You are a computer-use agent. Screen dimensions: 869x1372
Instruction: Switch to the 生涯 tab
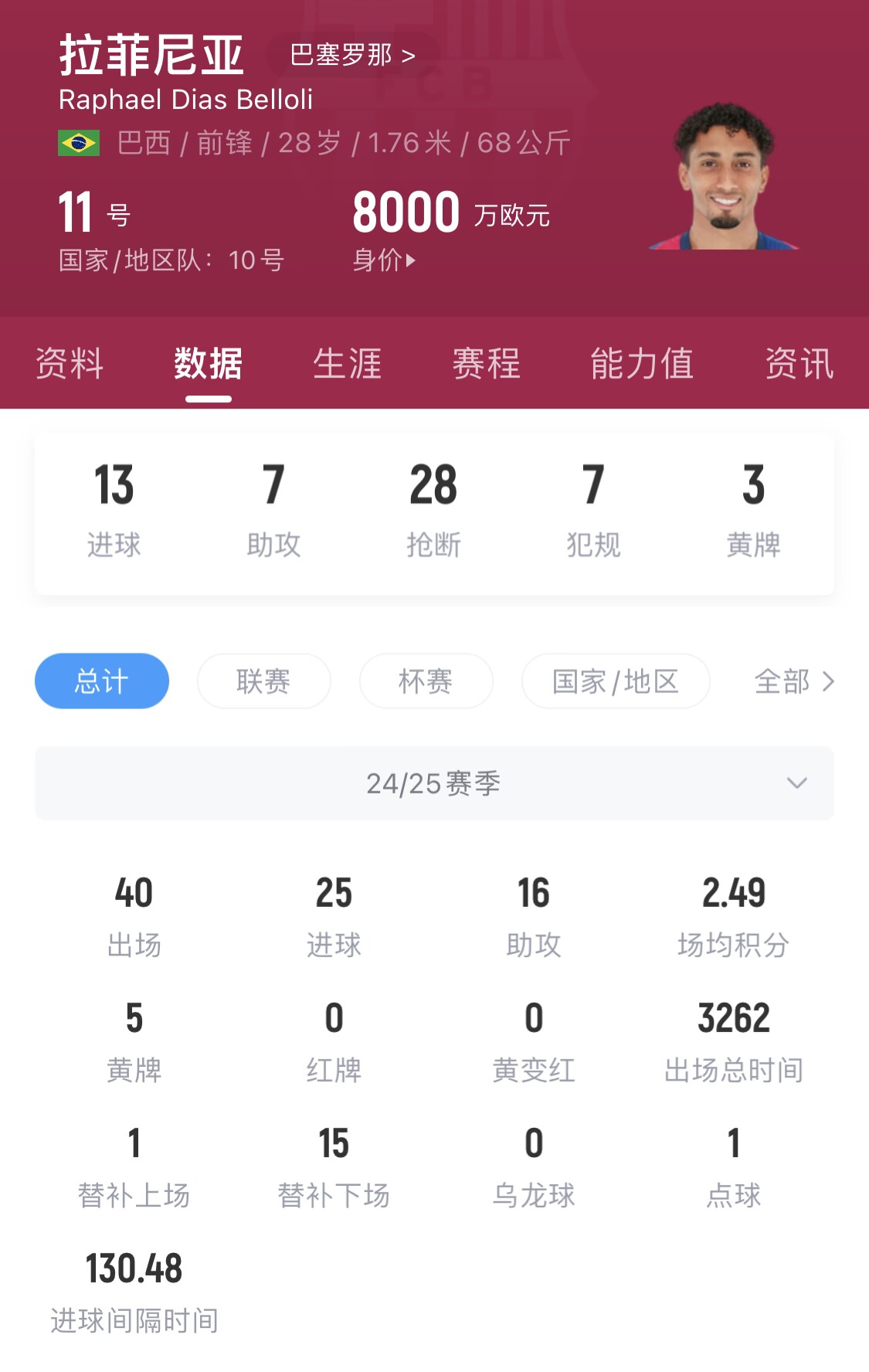pyautogui.click(x=348, y=364)
